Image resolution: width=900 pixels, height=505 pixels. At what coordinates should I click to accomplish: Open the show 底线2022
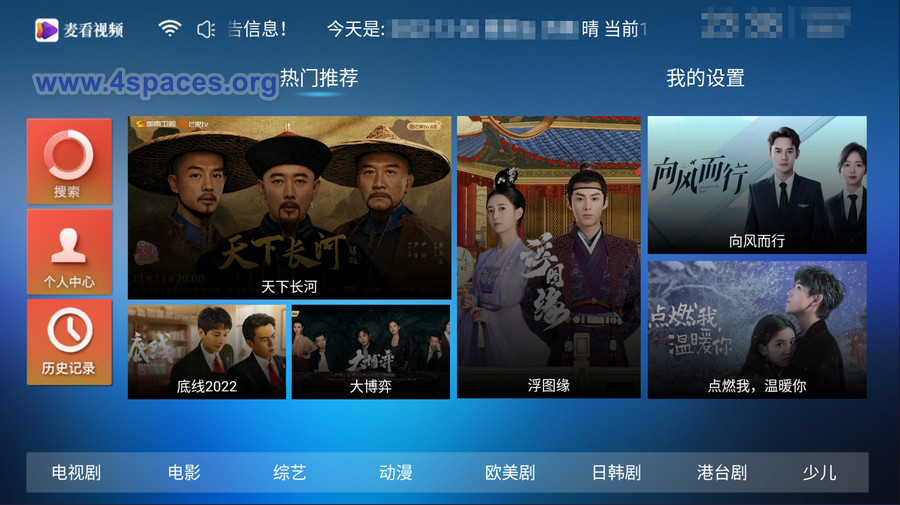(206, 351)
